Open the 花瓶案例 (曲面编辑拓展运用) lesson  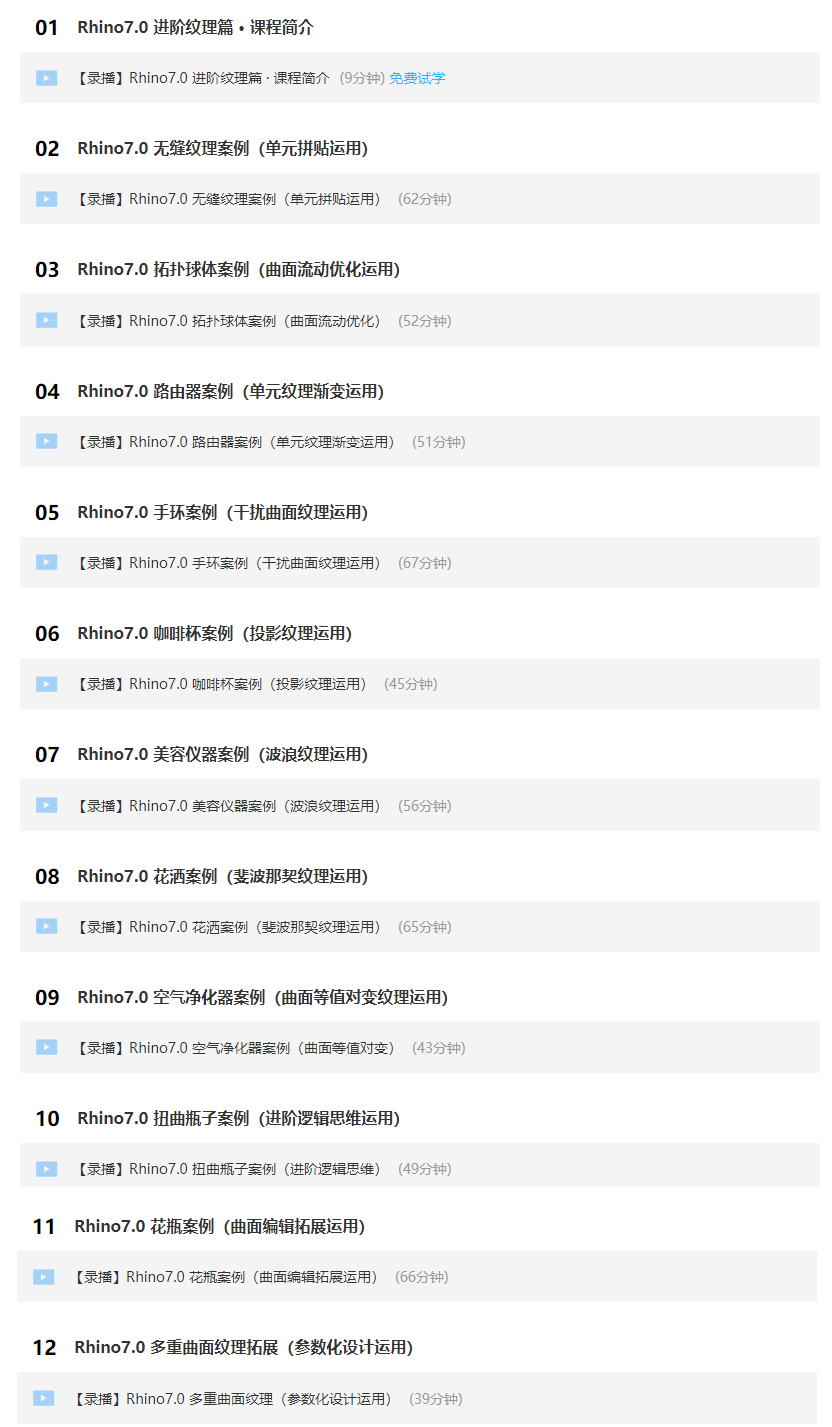(x=417, y=1277)
